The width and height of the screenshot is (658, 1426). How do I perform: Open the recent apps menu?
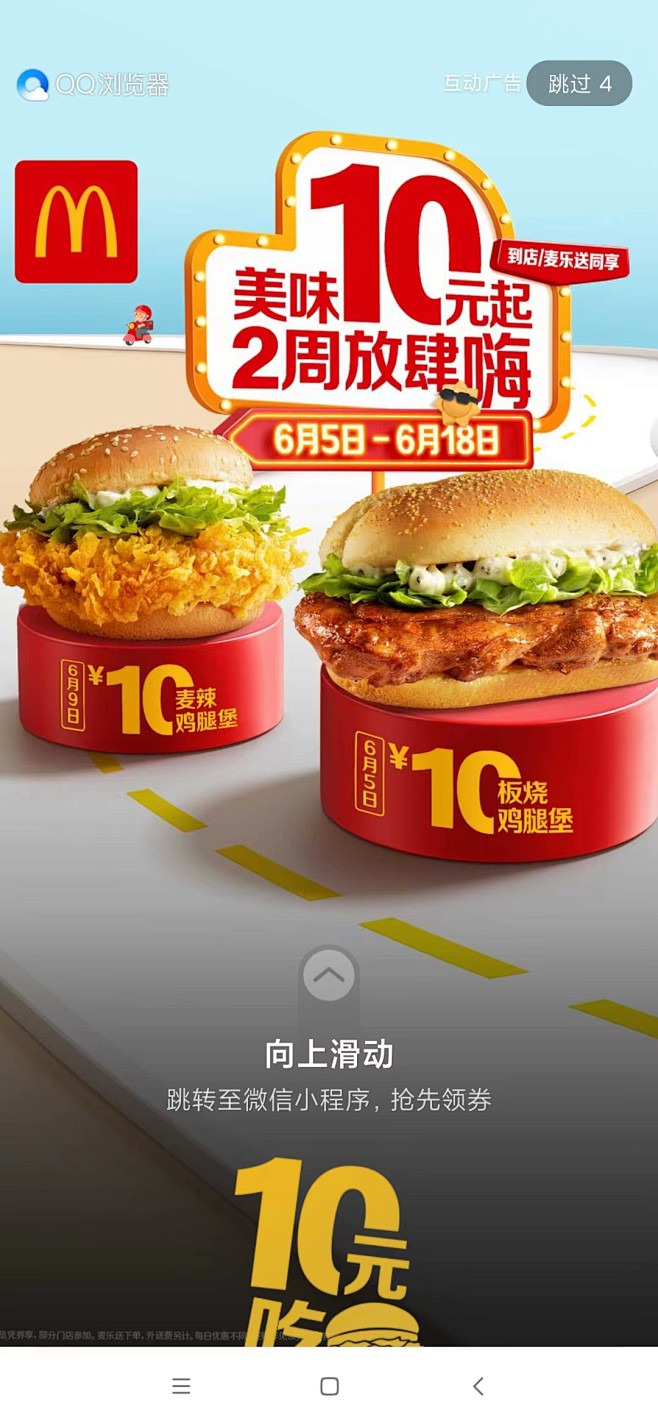tap(181, 1386)
